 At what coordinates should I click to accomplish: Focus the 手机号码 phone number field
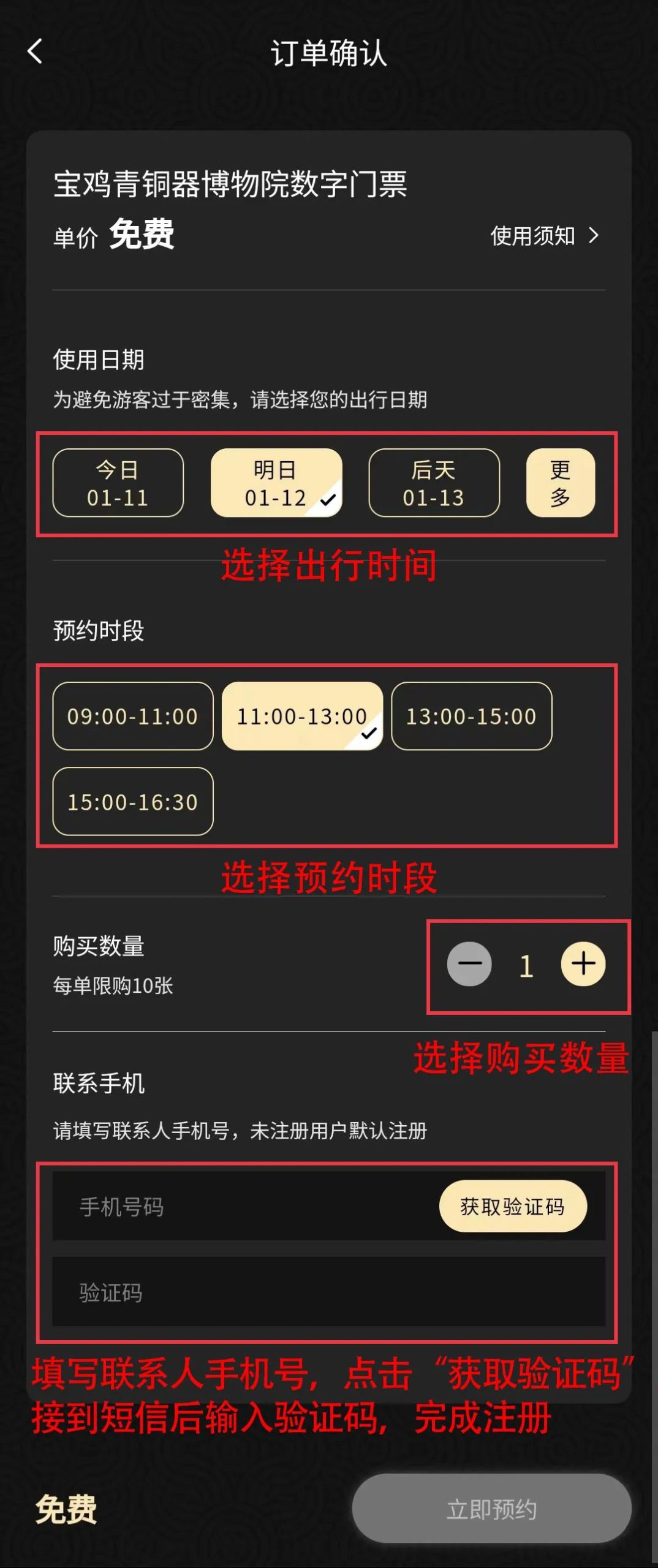pos(245,1207)
